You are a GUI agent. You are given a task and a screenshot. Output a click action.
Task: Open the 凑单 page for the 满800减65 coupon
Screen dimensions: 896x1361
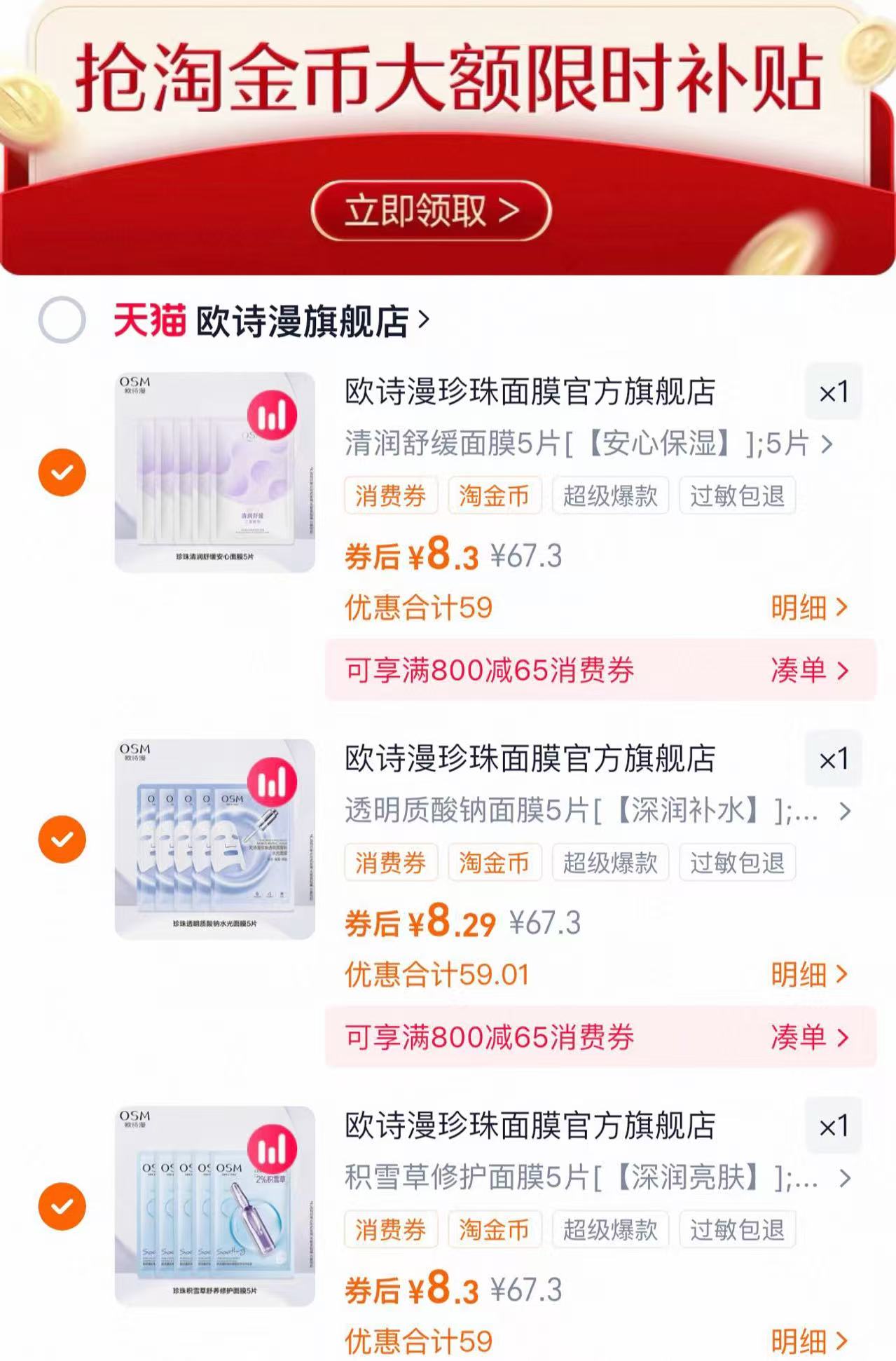coord(811,671)
